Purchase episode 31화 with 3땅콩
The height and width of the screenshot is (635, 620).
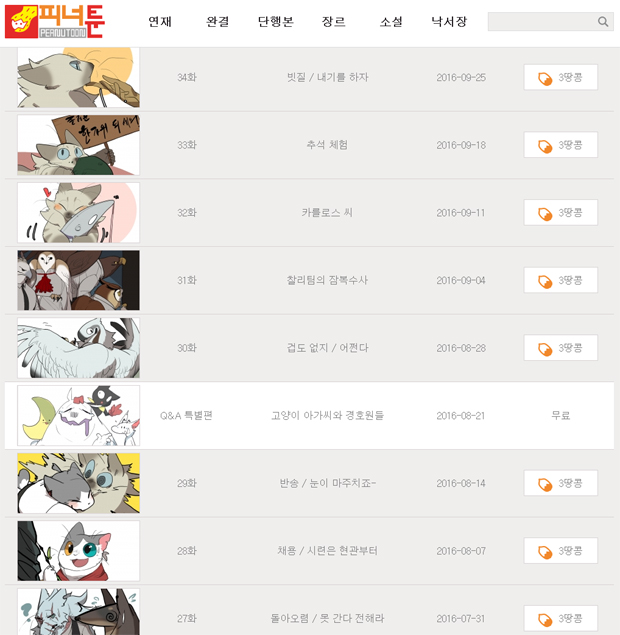click(x=560, y=281)
